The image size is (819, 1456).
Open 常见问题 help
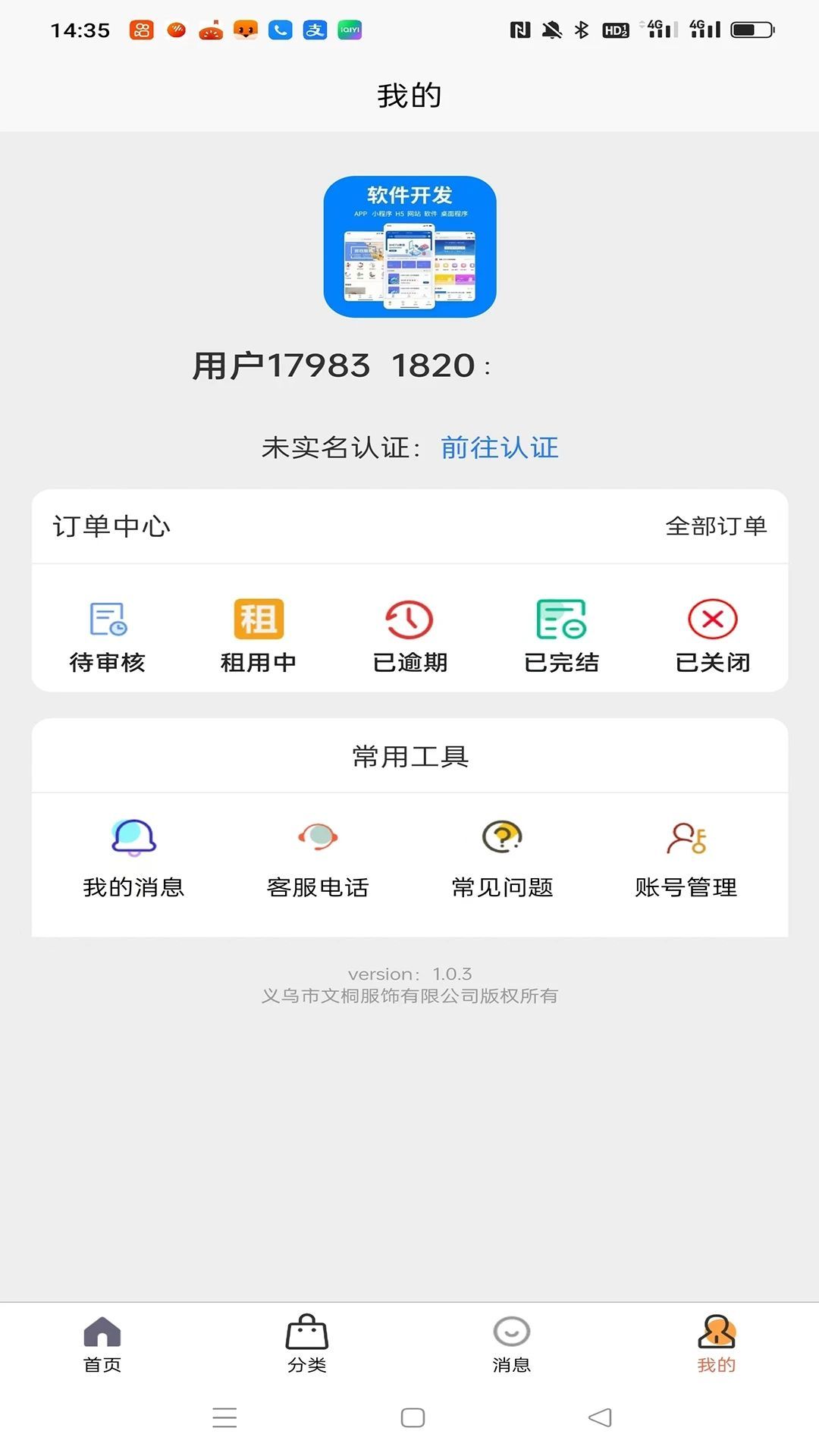click(502, 858)
